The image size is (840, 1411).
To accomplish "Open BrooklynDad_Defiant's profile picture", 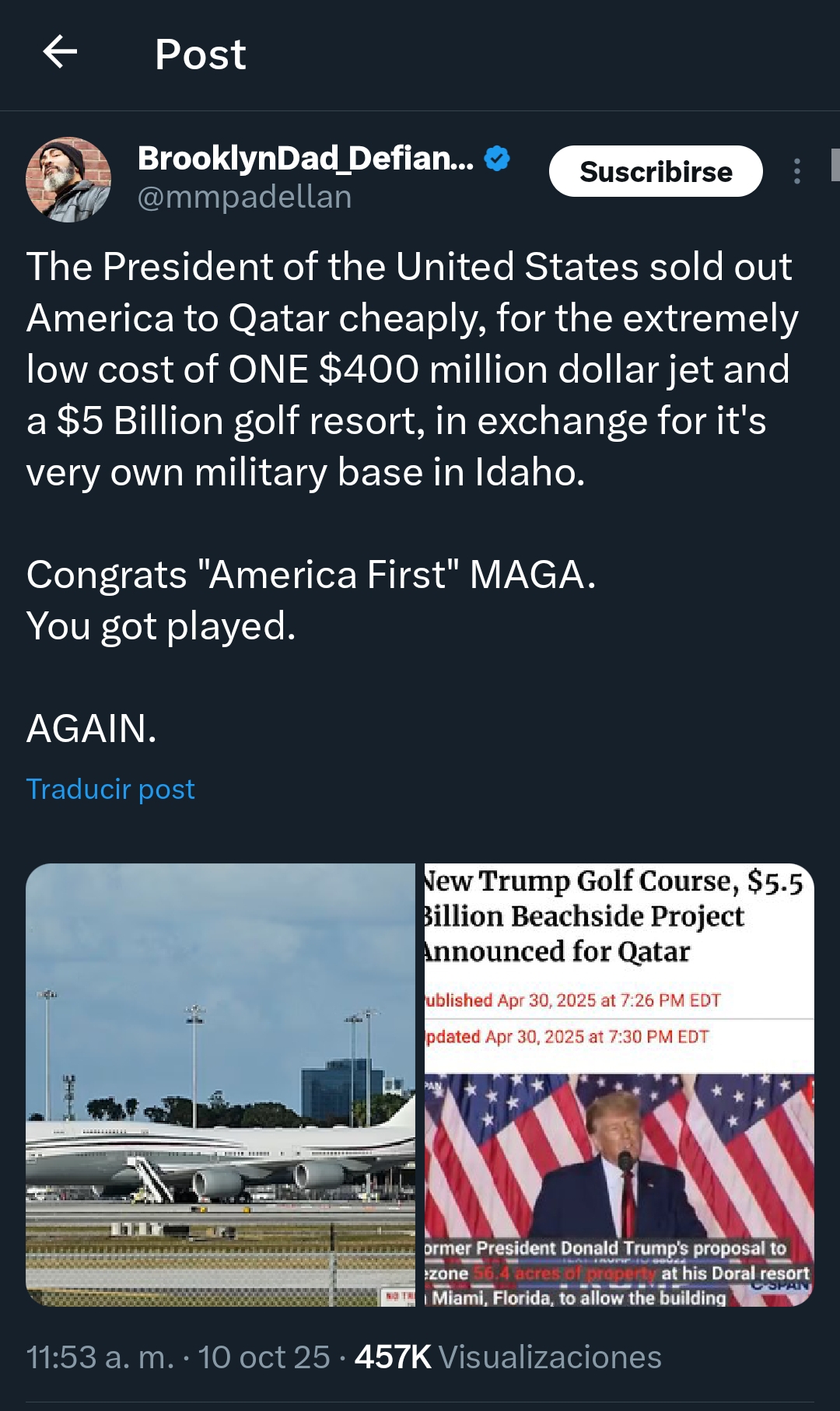I will coord(68,180).
